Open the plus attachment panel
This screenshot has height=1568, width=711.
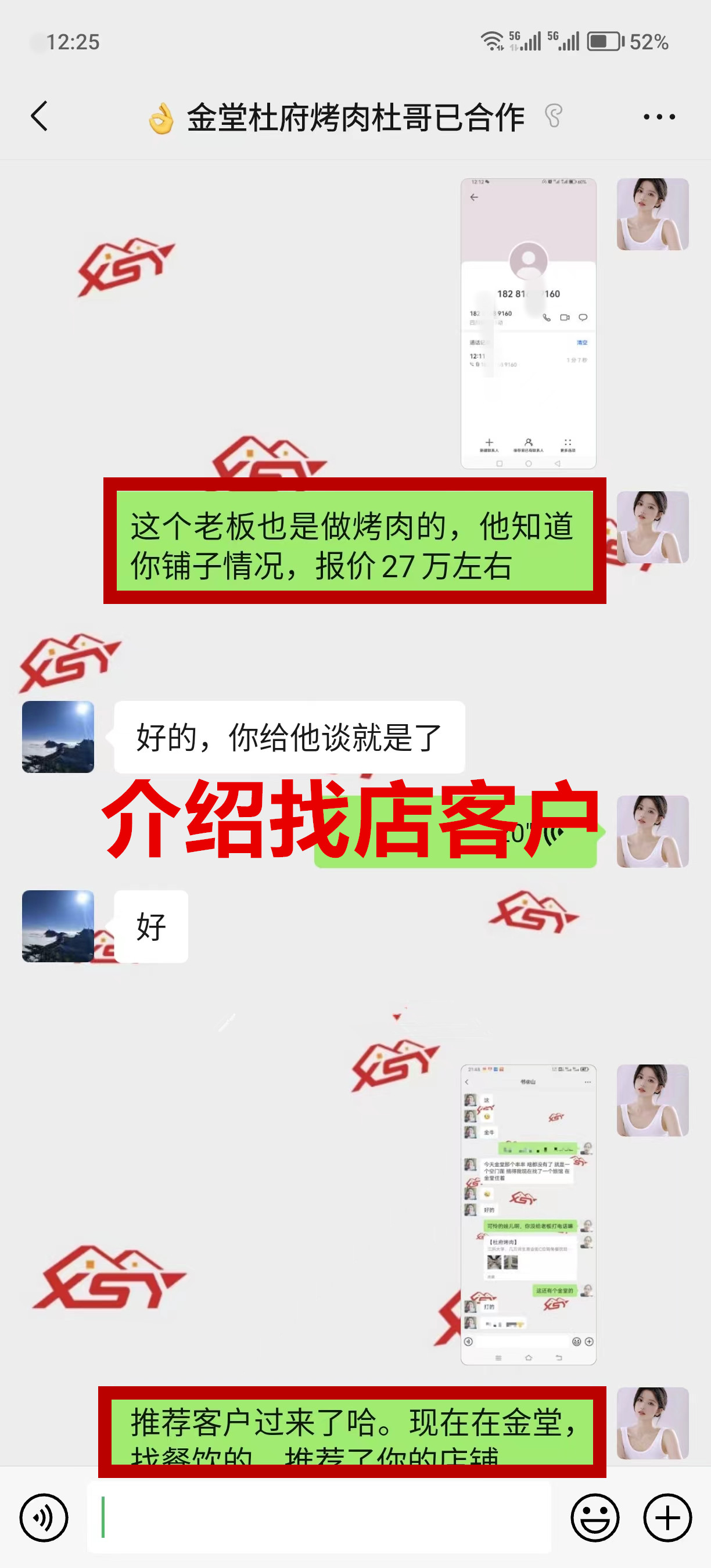pyautogui.click(x=667, y=1517)
